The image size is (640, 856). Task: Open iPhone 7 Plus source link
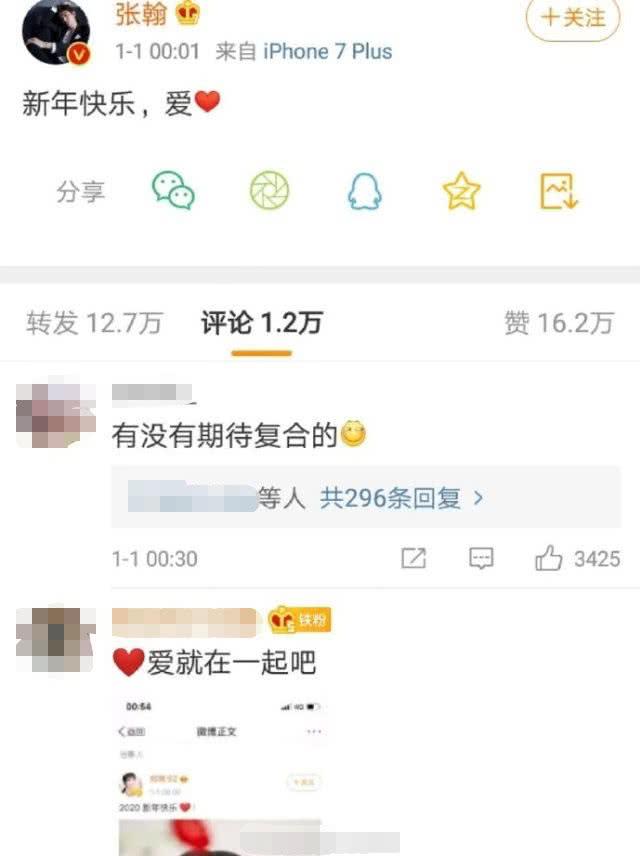click(327, 51)
